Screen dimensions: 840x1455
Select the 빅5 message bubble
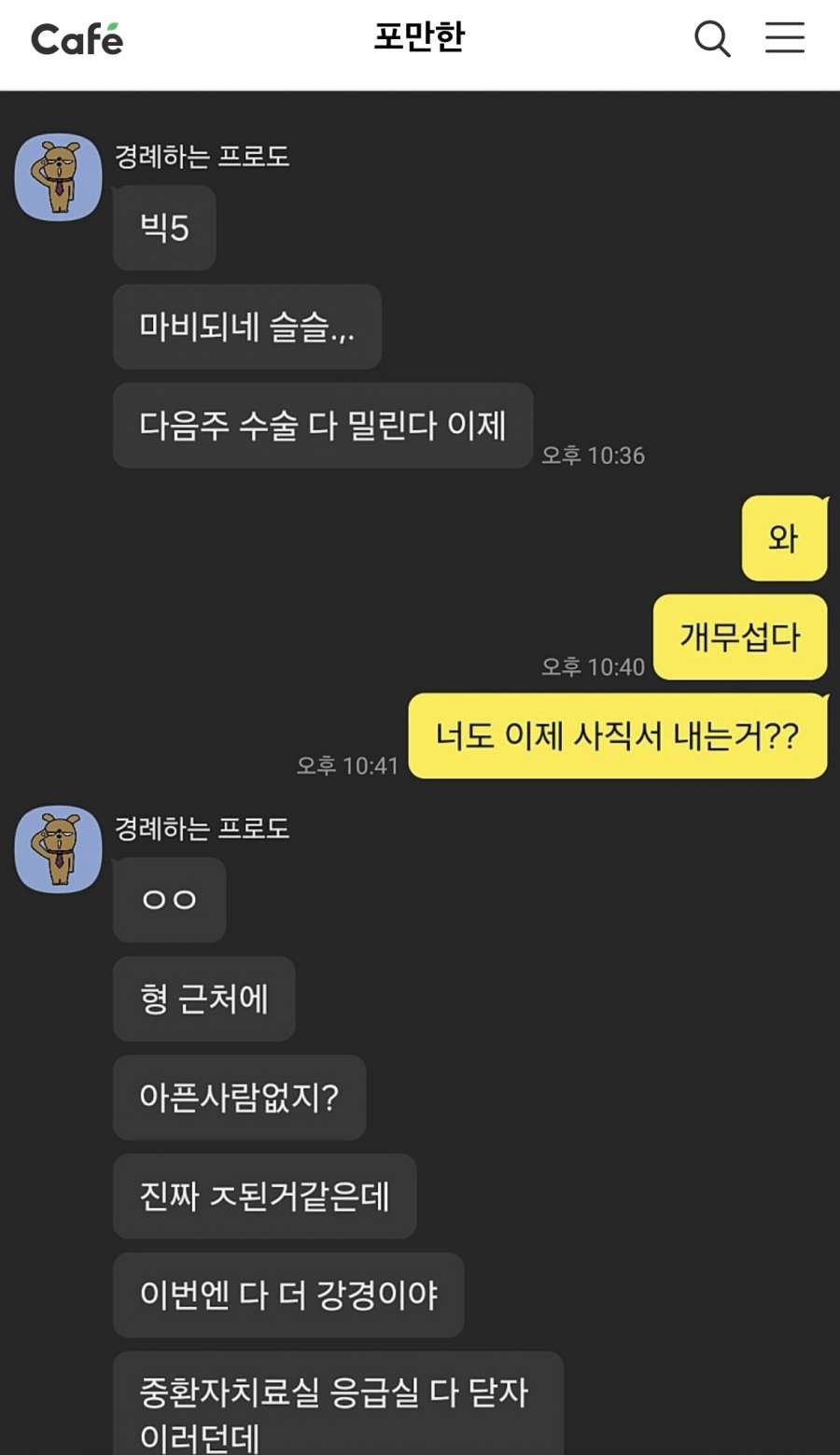pyautogui.click(x=163, y=228)
